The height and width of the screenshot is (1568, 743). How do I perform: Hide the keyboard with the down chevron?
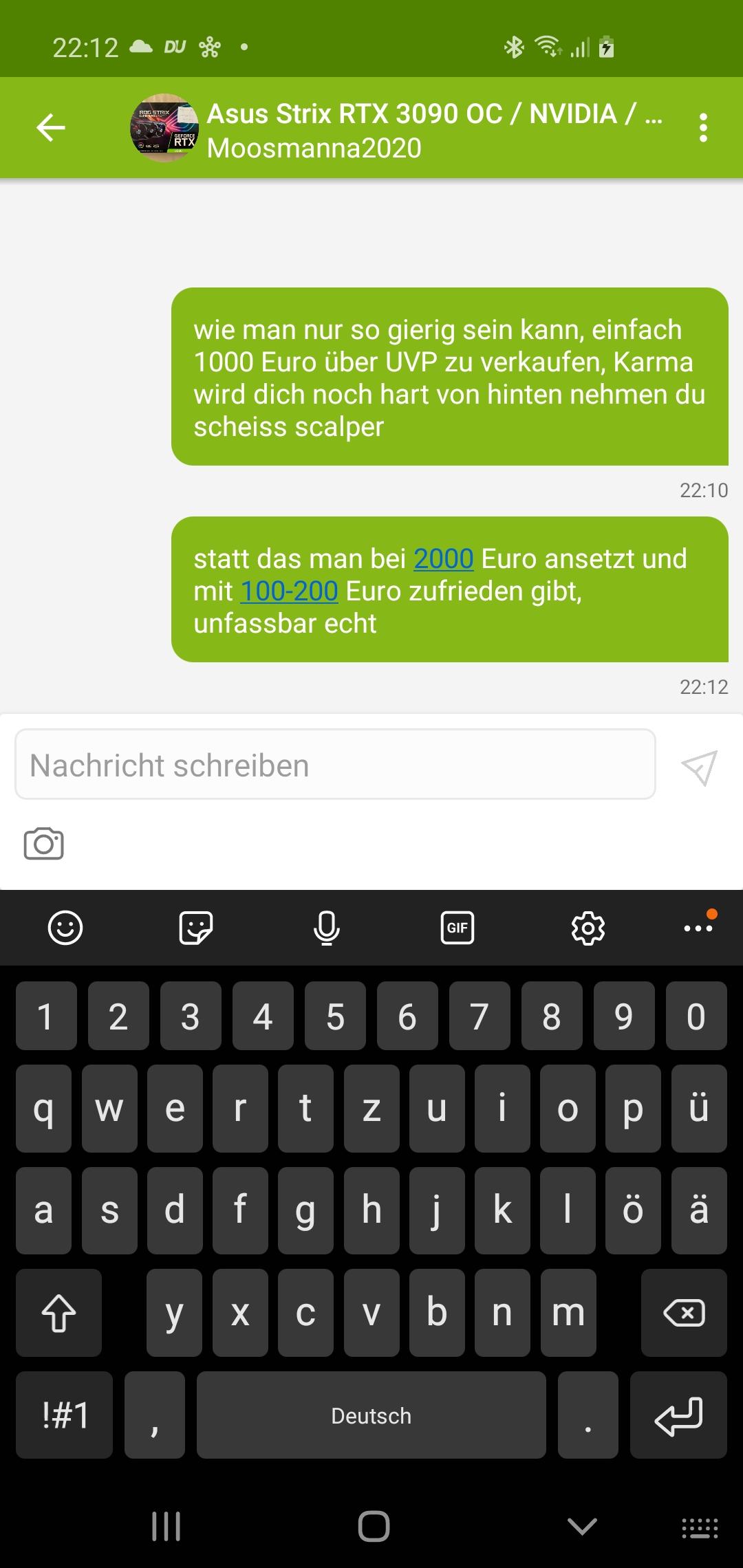[582, 1527]
